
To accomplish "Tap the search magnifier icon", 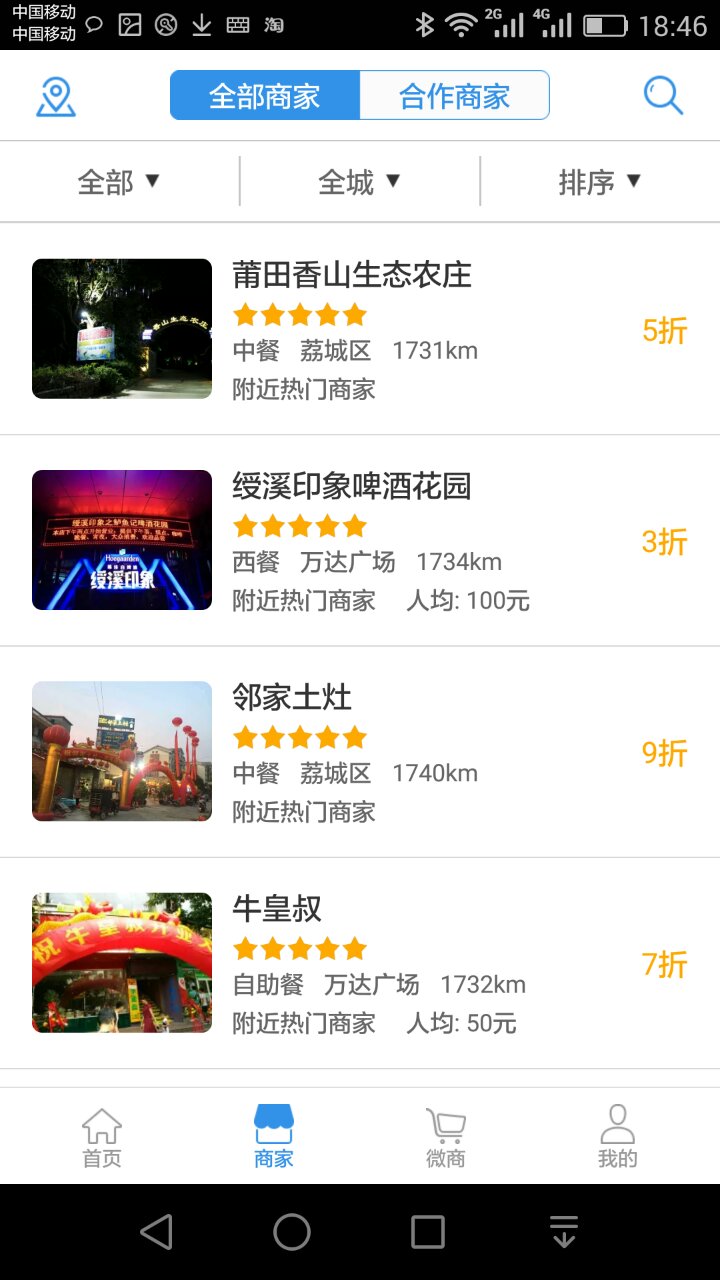I will 663,96.
